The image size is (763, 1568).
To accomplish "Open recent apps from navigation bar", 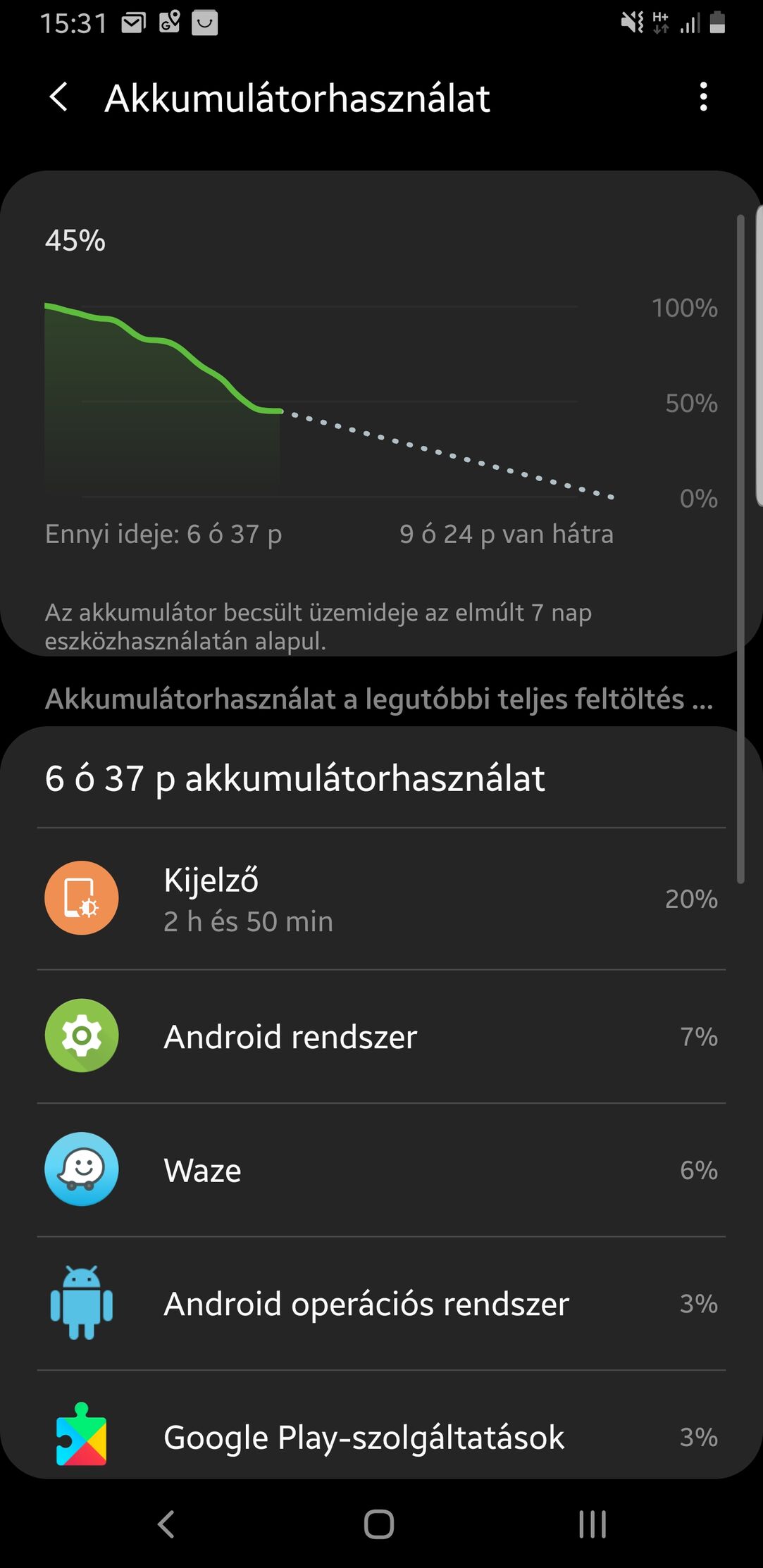I will (x=592, y=1524).
